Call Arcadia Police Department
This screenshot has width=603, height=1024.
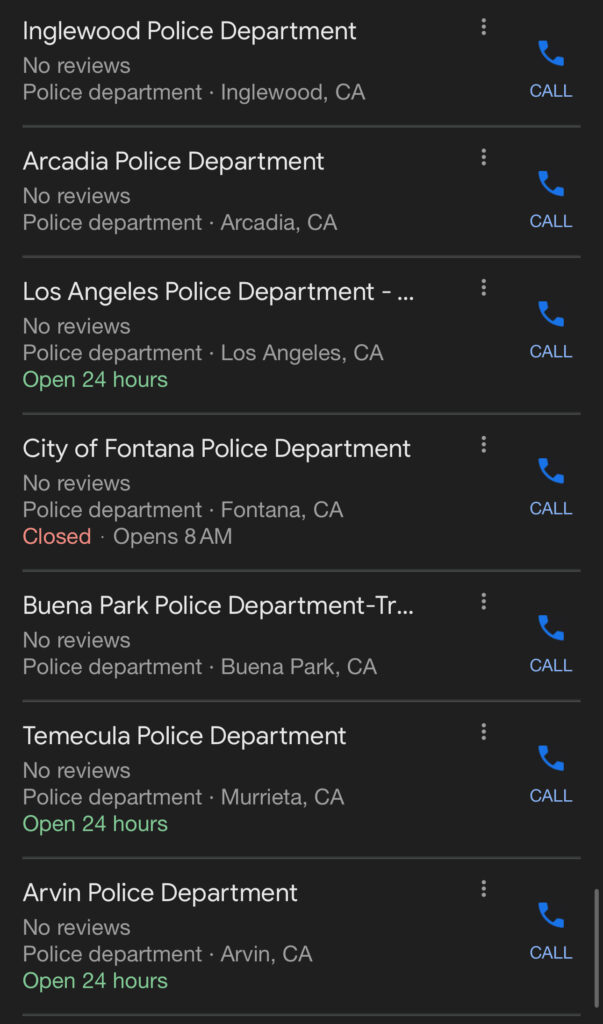click(x=551, y=200)
